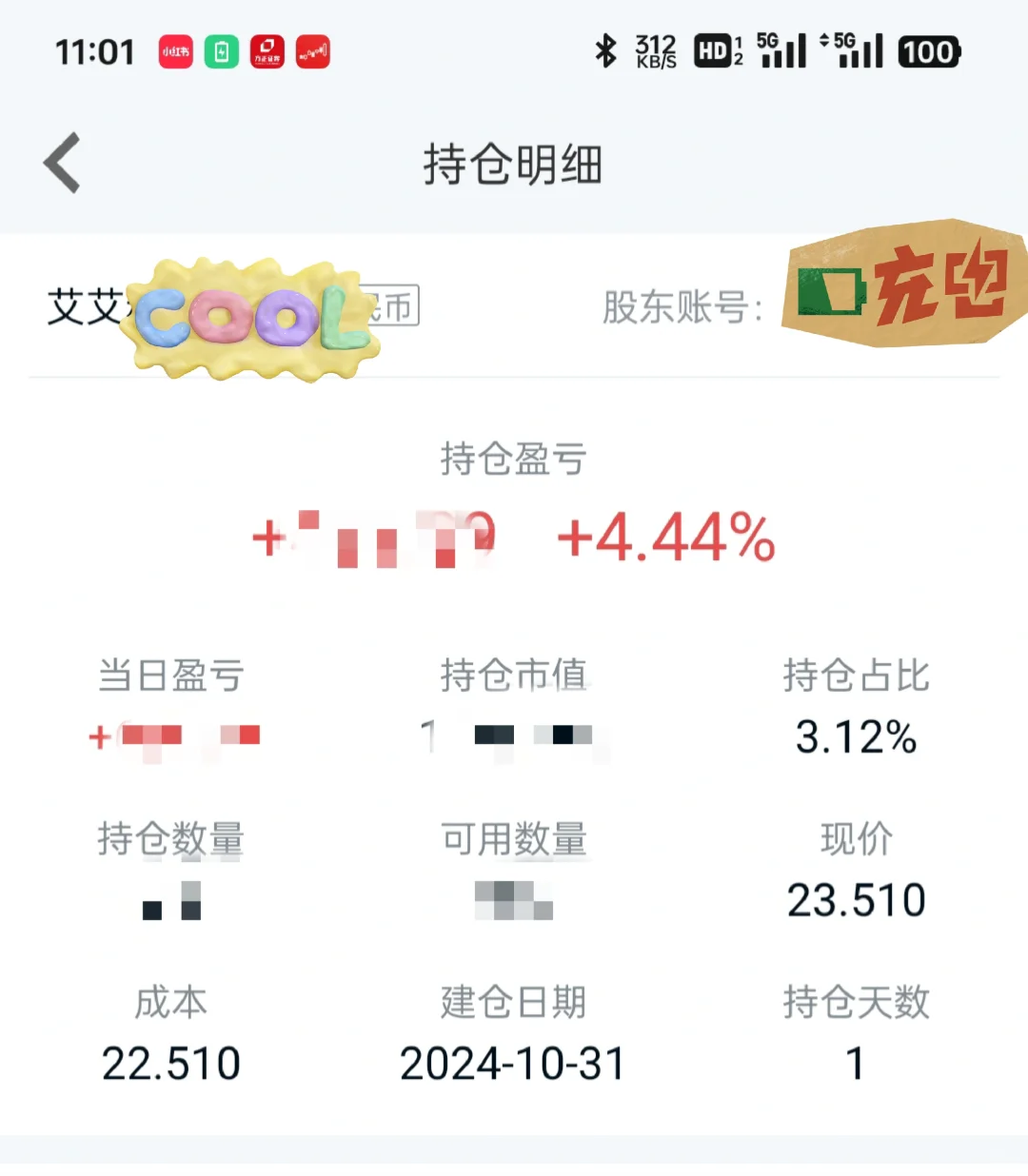
Task: Tap the 方正证券 icon in status bar
Action: [267, 52]
